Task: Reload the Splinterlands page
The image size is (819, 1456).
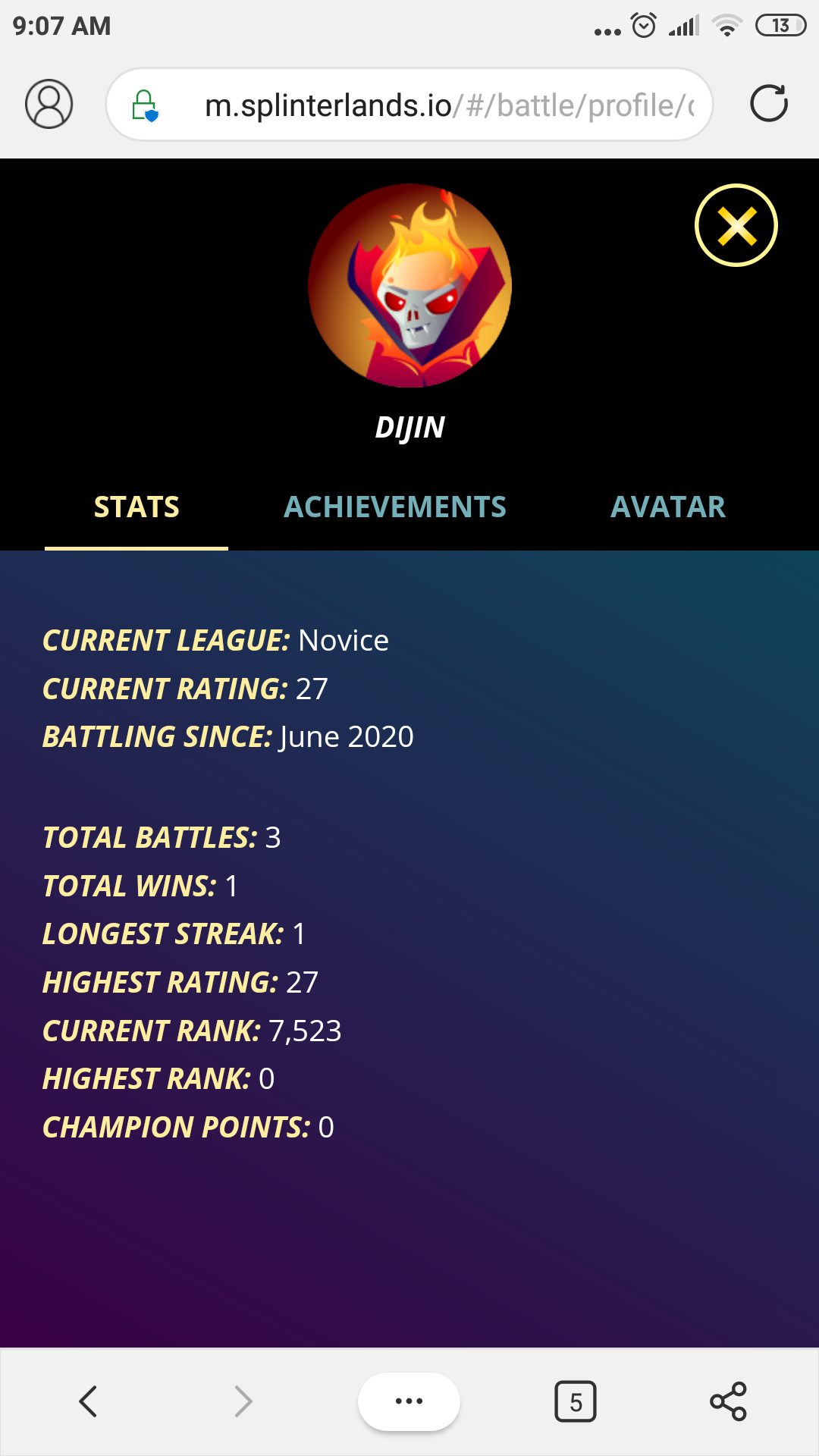Action: point(768,104)
